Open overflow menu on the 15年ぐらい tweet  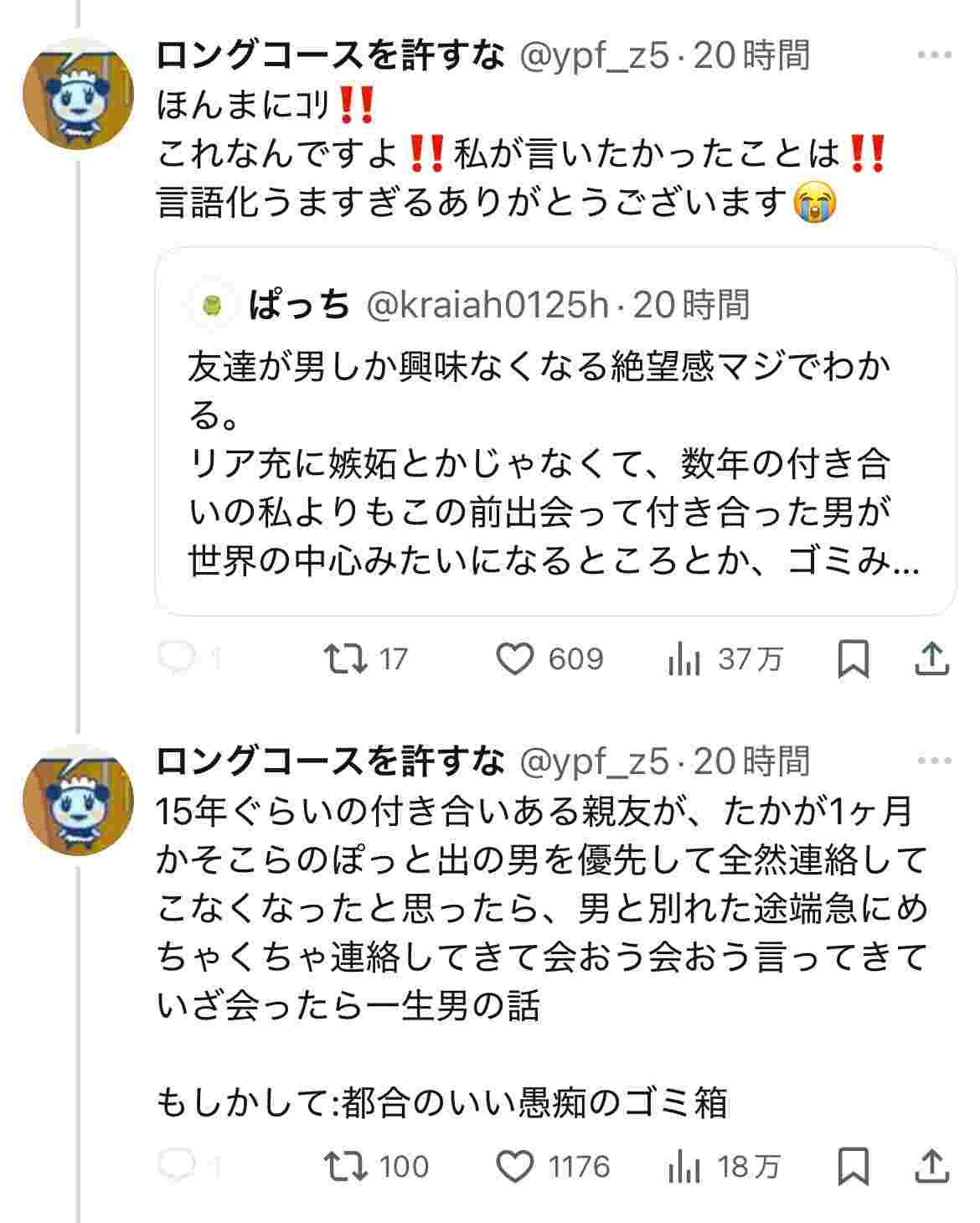tap(934, 761)
